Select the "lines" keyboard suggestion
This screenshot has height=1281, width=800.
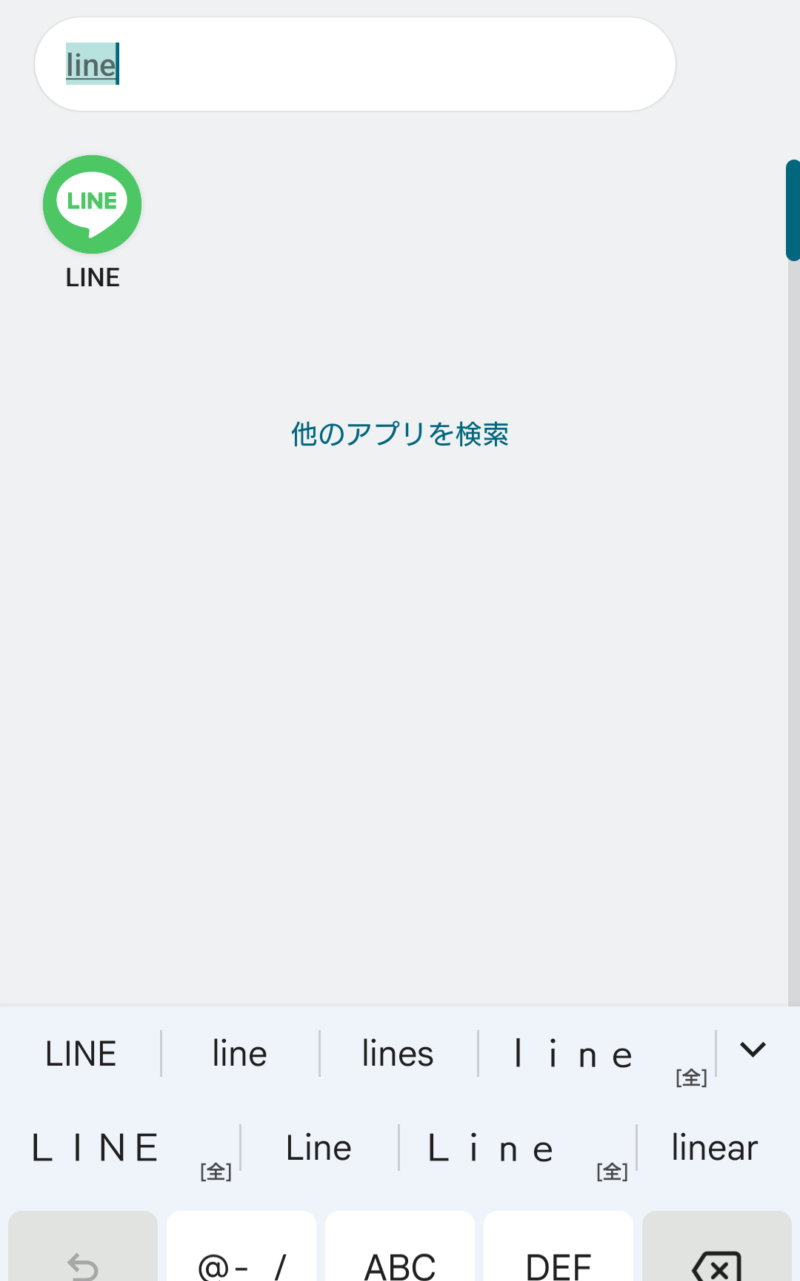coord(398,1054)
